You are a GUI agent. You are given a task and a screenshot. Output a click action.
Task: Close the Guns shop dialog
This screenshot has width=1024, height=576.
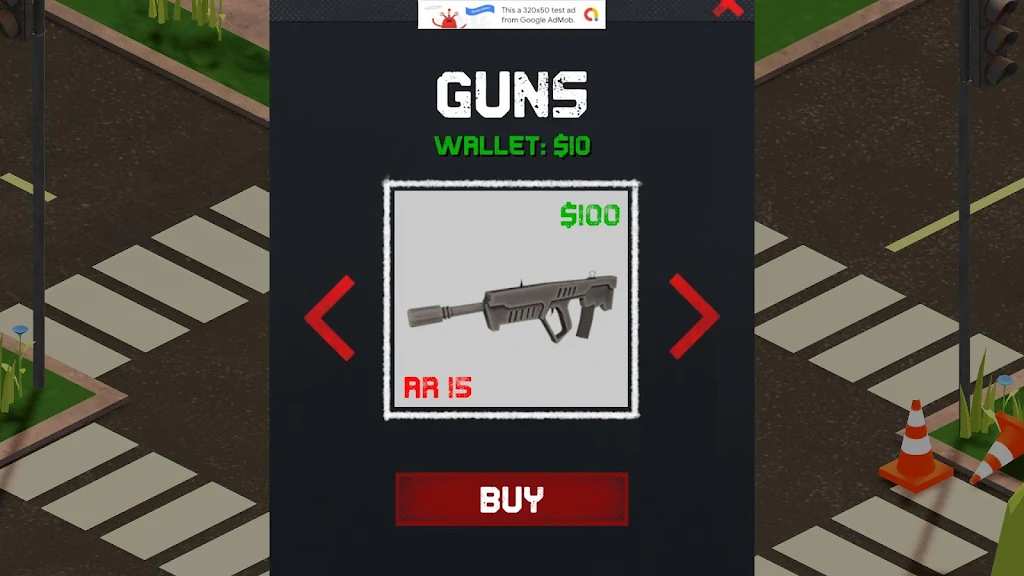click(728, 7)
